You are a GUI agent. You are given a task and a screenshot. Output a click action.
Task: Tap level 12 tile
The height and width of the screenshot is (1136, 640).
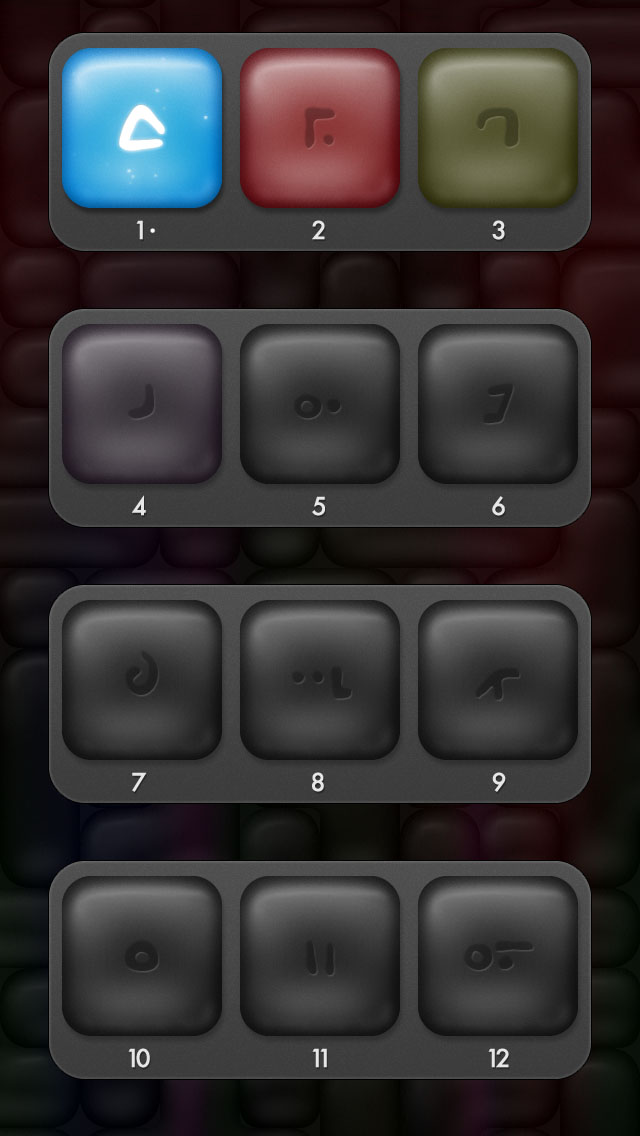coord(498,956)
